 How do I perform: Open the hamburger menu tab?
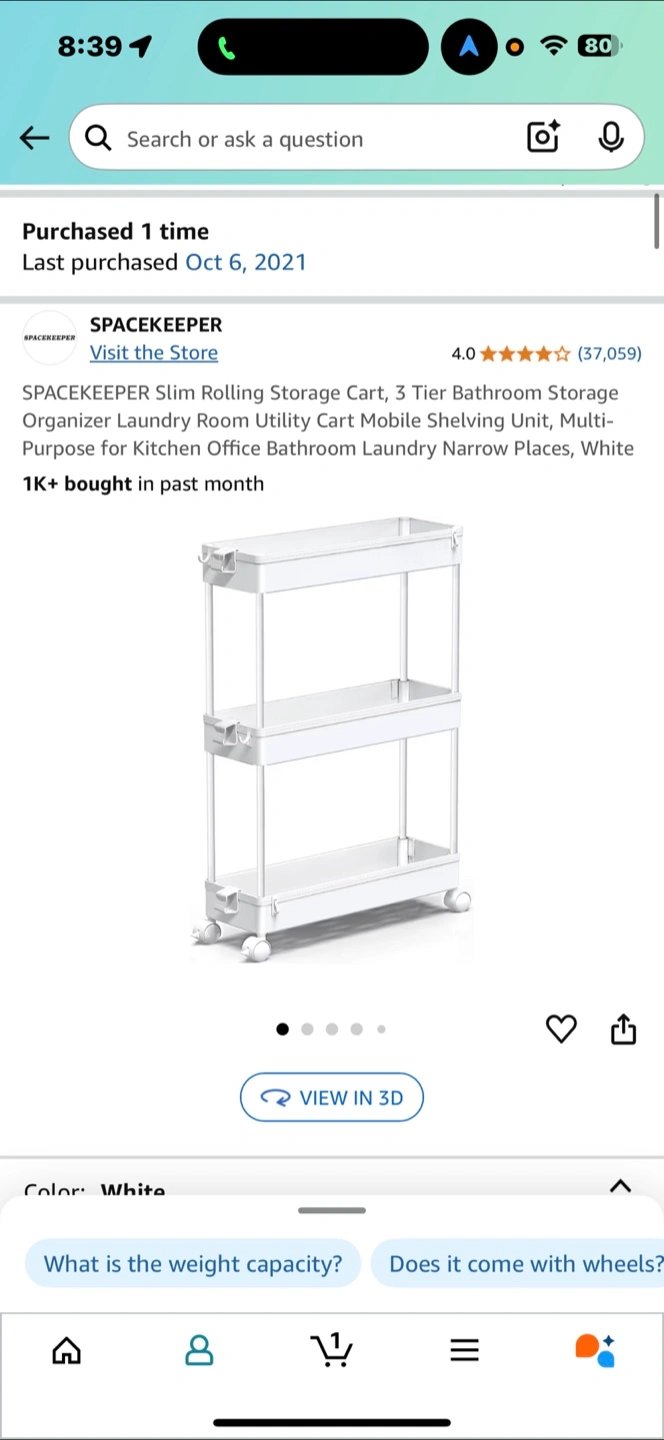click(x=464, y=1351)
